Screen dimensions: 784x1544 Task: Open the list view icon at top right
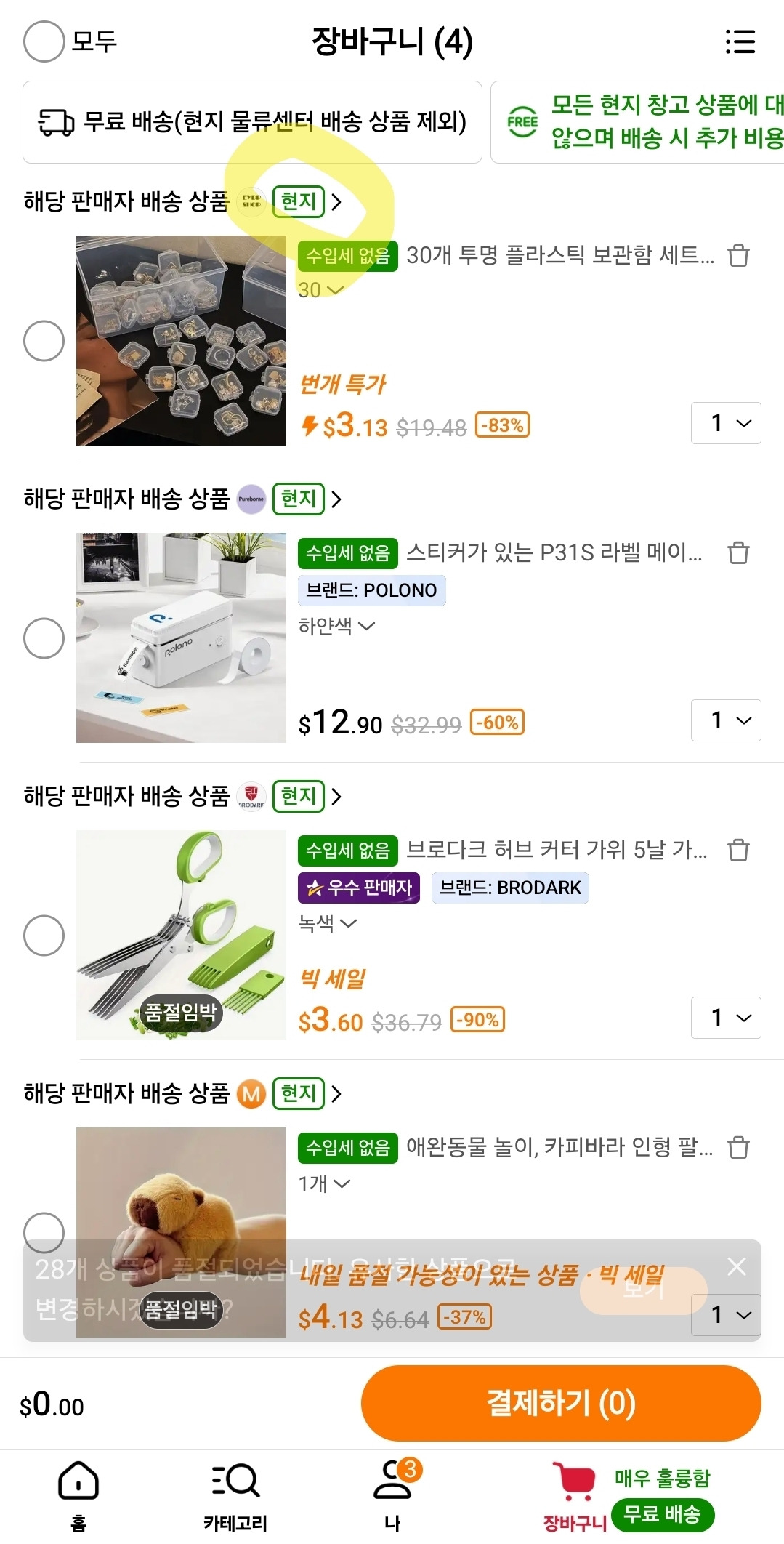click(x=740, y=43)
